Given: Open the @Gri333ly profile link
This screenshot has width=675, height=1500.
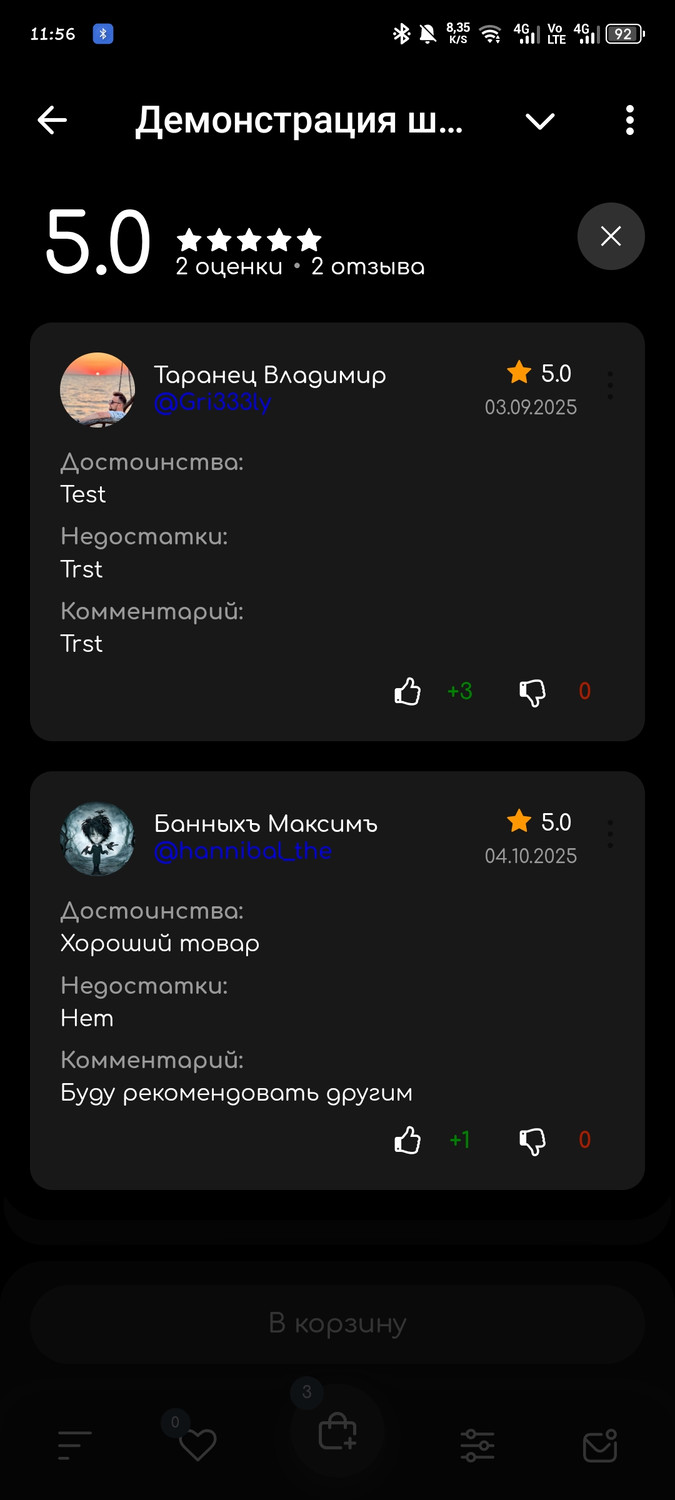Looking at the screenshot, I should pyautogui.click(x=213, y=402).
